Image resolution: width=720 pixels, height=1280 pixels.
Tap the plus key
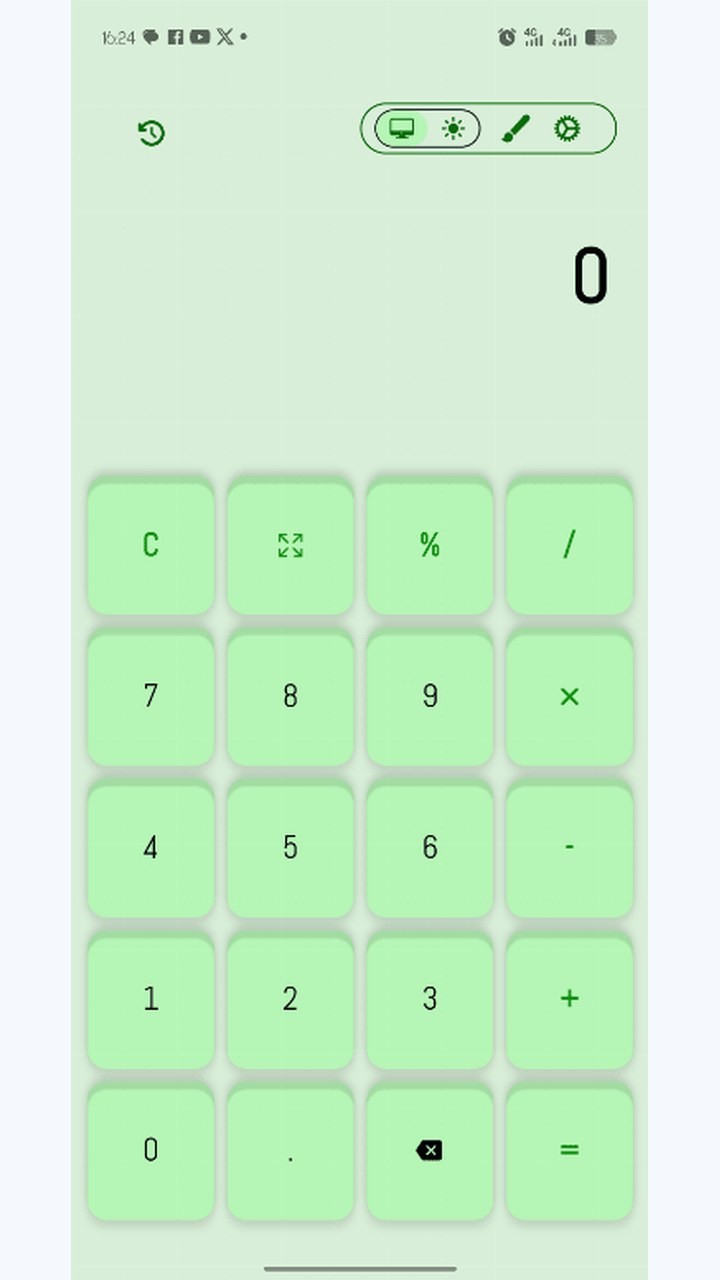click(569, 999)
